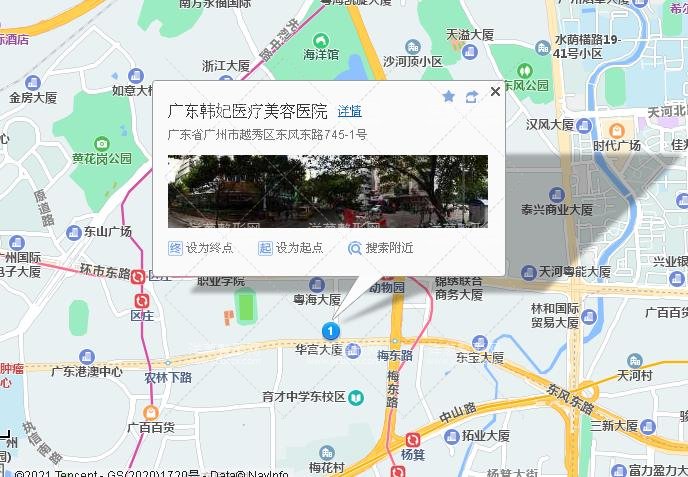Share this location via arrow icon
The height and width of the screenshot is (477, 688).
pos(471,96)
